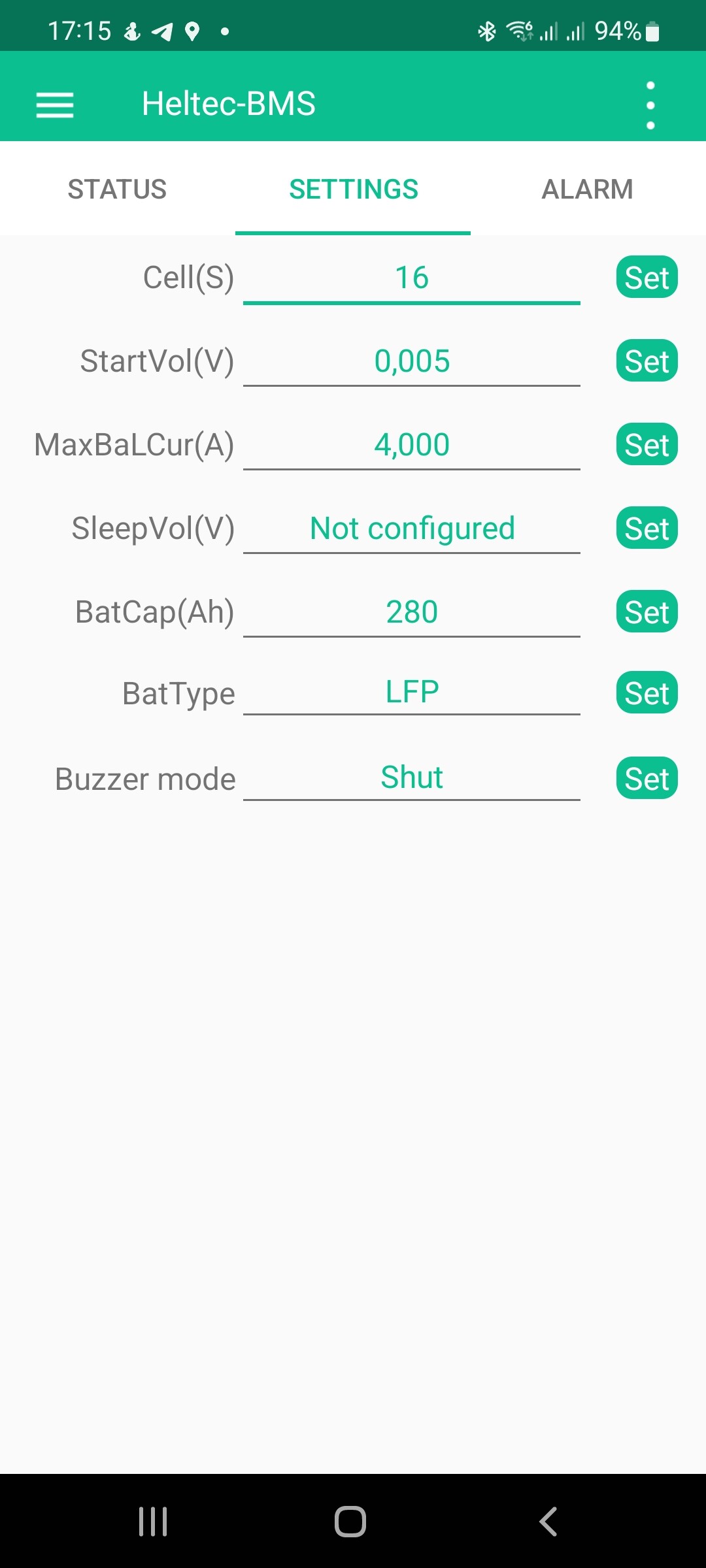Open the Buzzer mode selector
This screenshot has width=706, height=1568.
[x=412, y=778]
